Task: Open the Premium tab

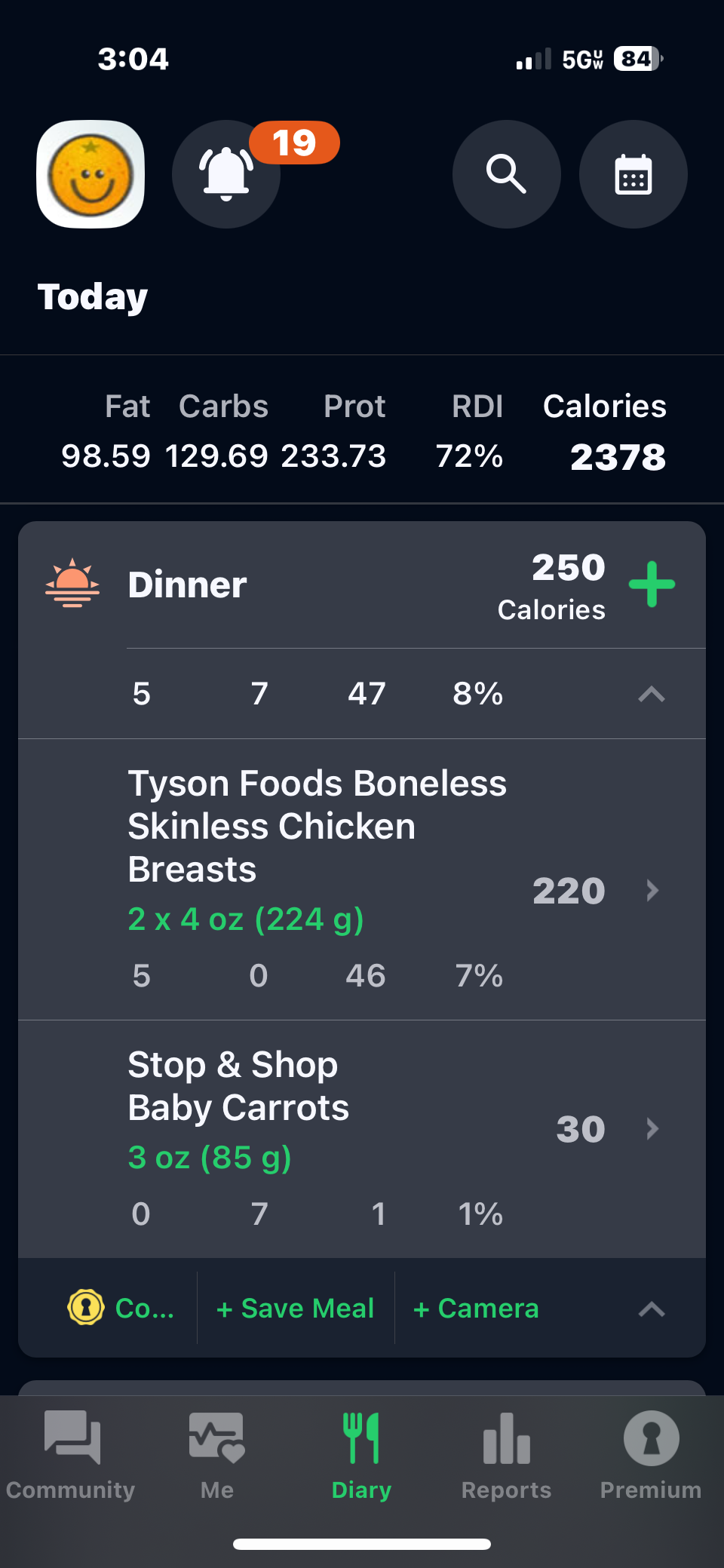Action: tap(651, 1456)
